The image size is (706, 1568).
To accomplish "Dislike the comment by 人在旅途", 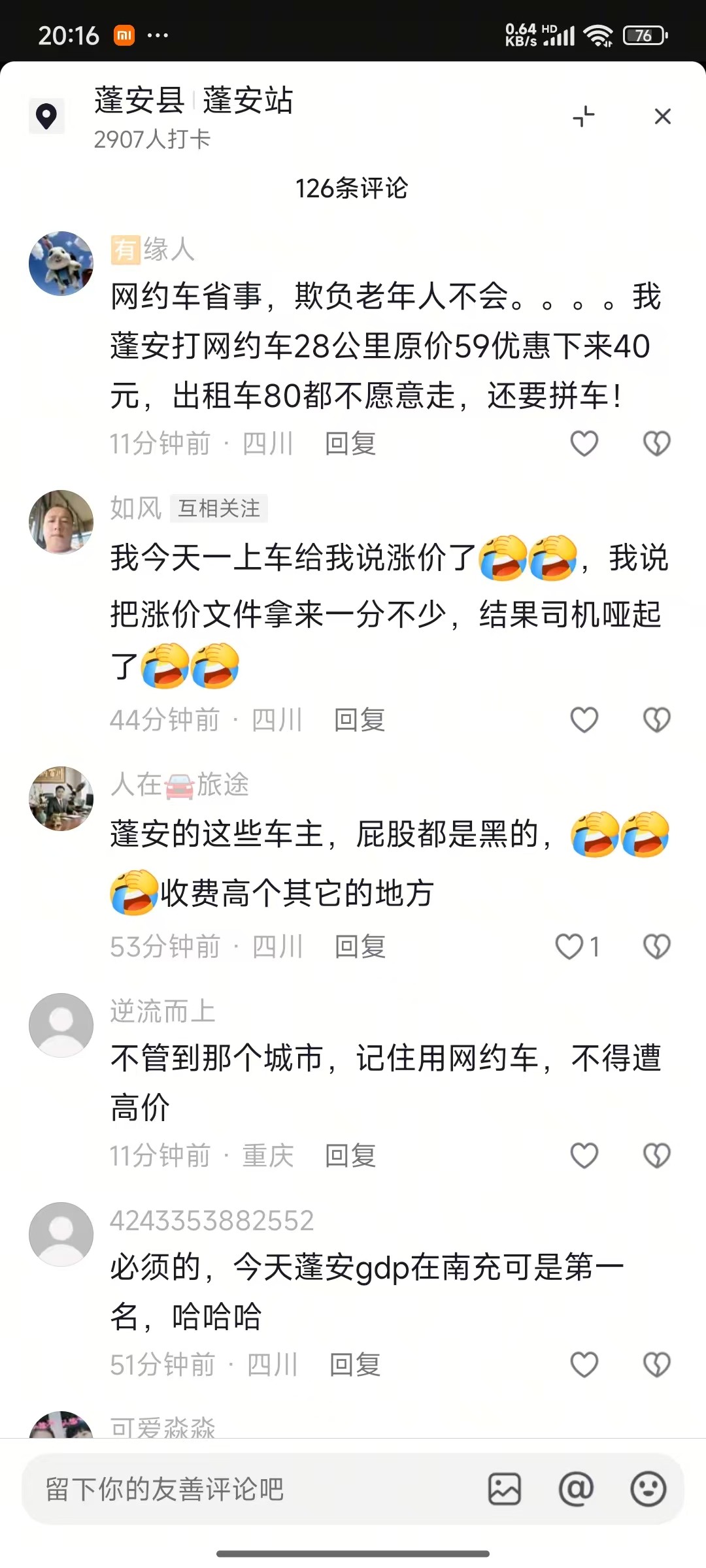I will point(656,947).
